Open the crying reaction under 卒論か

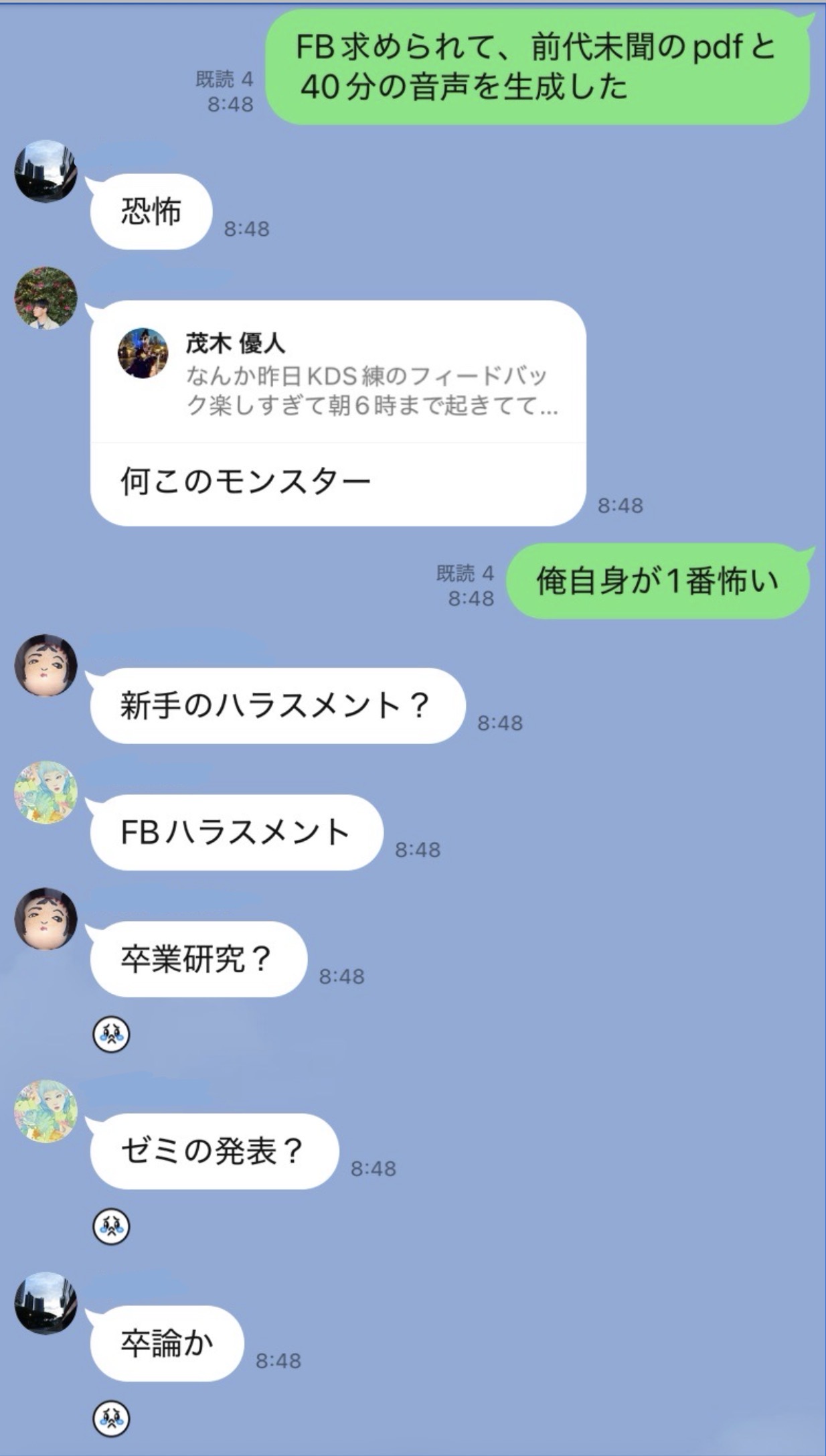[x=111, y=1419]
